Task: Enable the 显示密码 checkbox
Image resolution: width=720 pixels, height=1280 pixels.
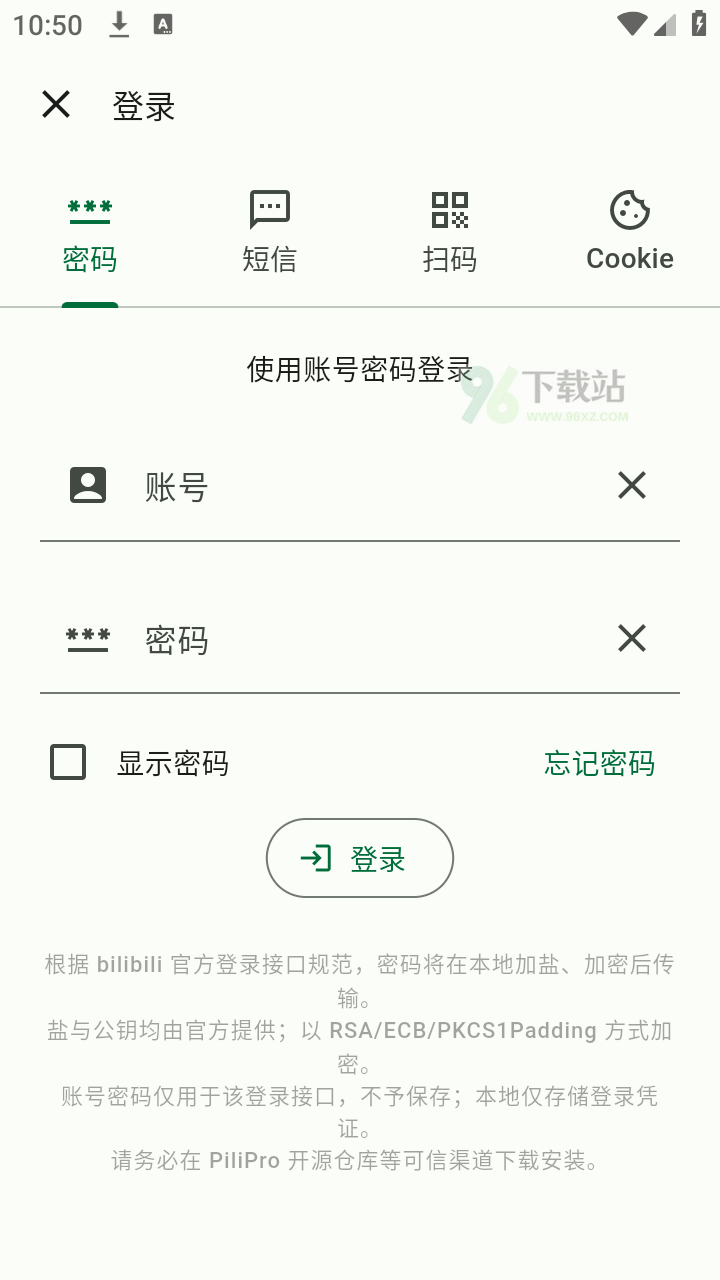Action: [x=68, y=763]
